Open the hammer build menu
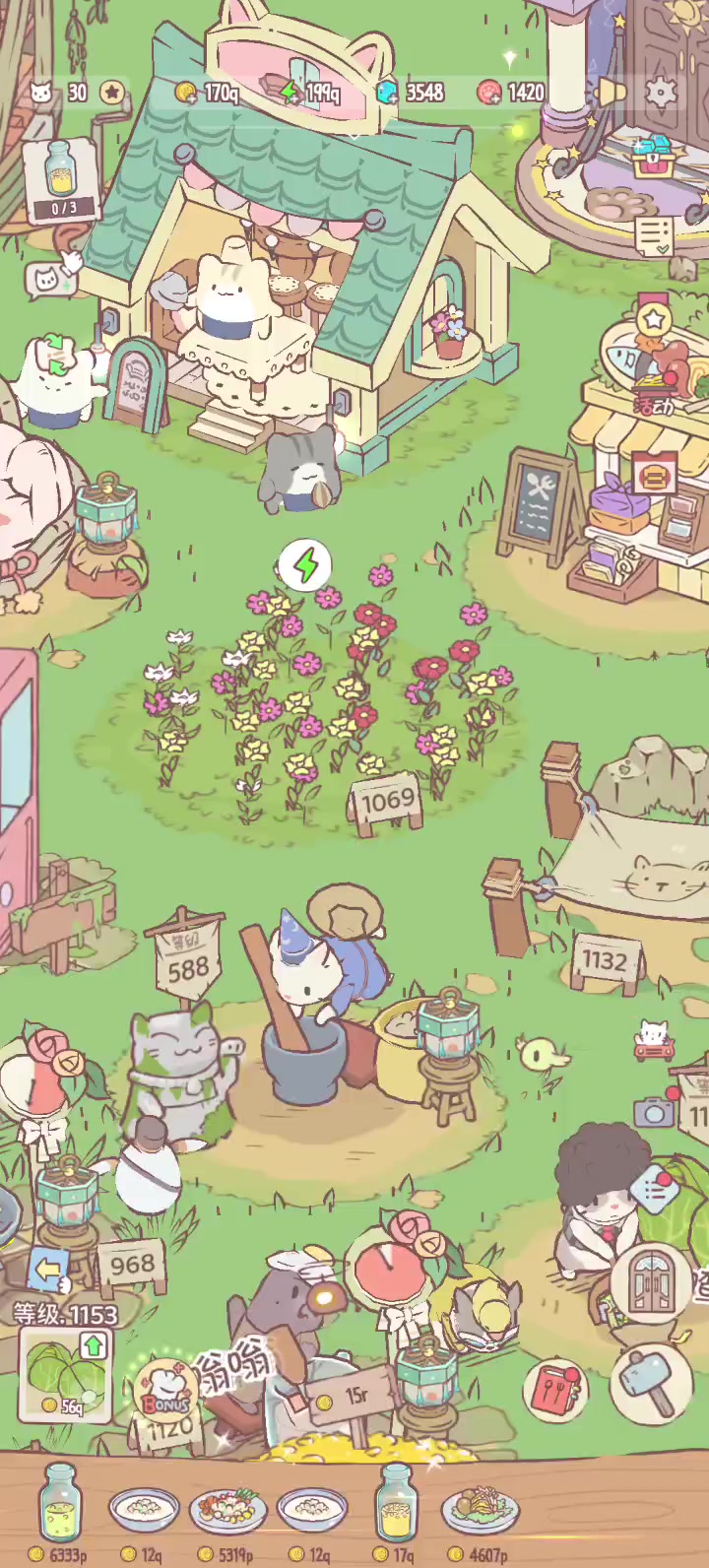 651,1383
